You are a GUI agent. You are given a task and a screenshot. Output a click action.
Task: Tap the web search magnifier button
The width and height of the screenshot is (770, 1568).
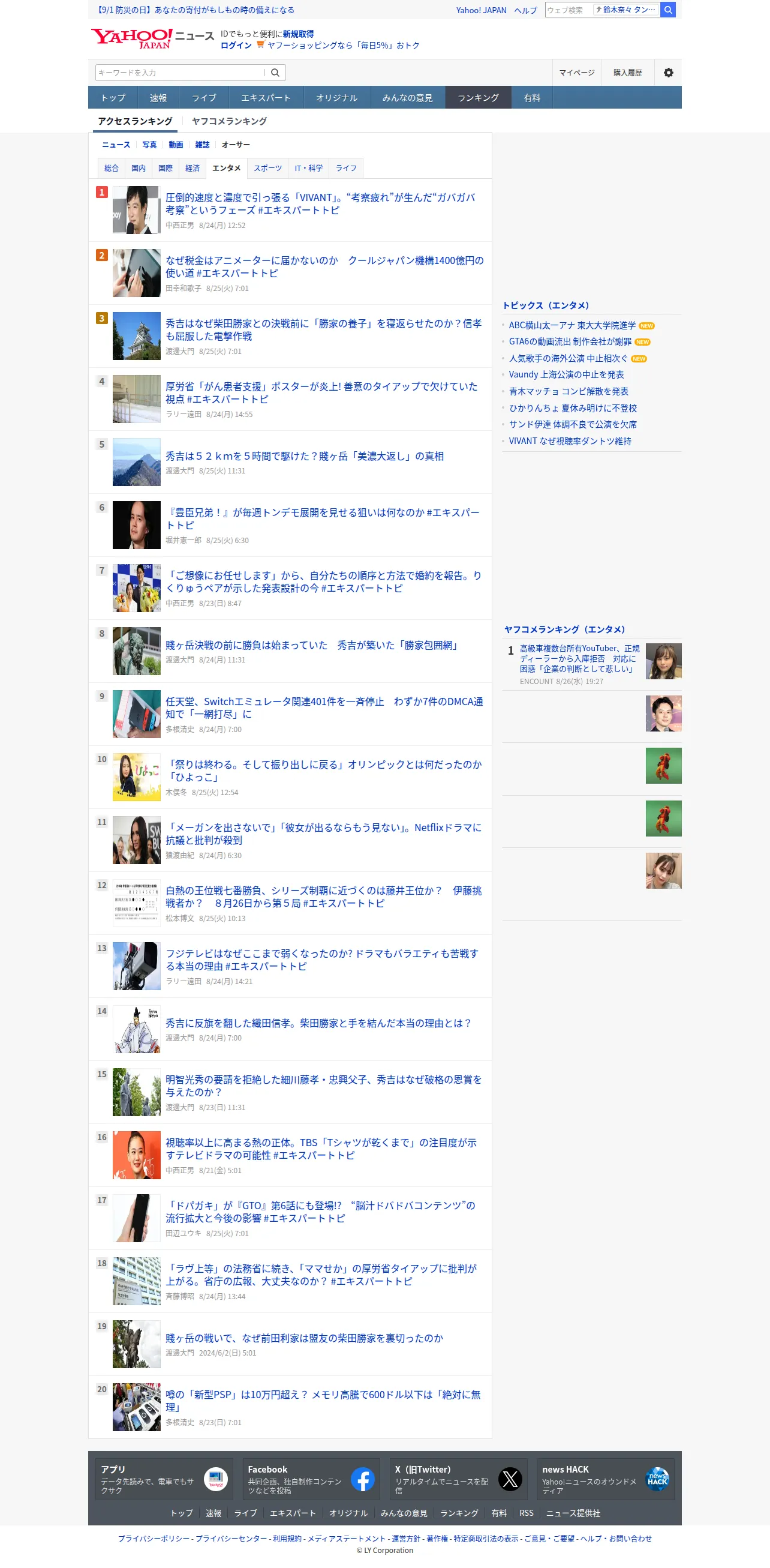(x=668, y=10)
